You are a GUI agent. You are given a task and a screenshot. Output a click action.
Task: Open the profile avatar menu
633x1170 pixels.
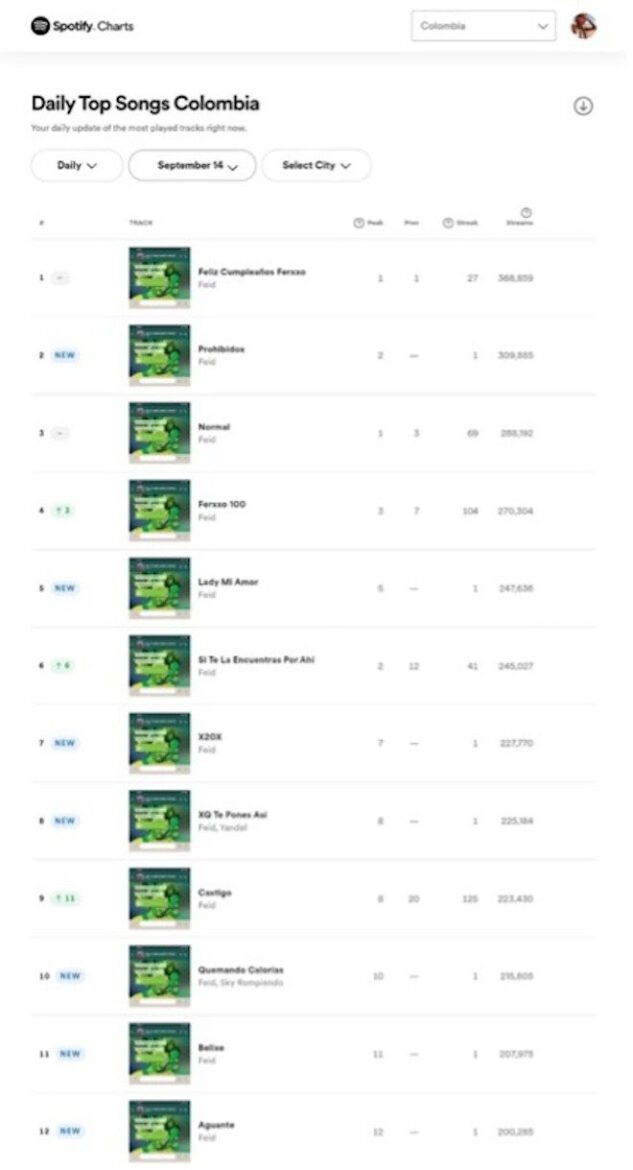583,26
